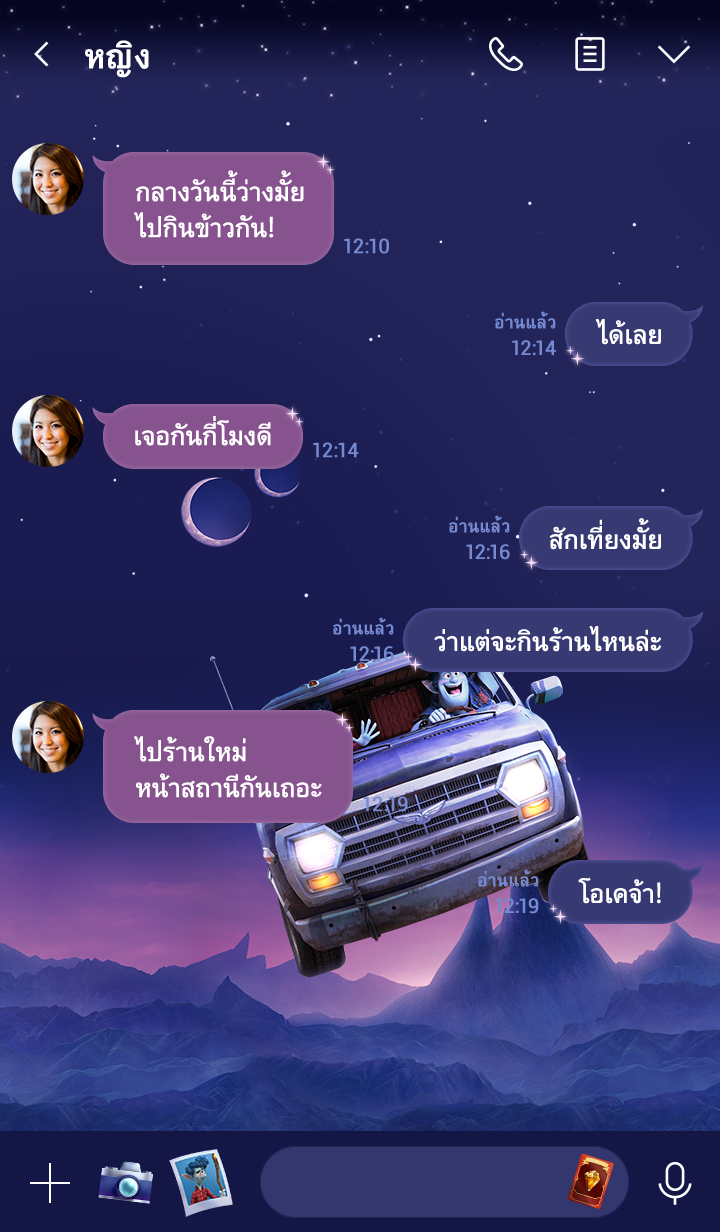Launch the camera from the chat bar
This screenshot has width=720, height=1232.
(x=126, y=1183)
